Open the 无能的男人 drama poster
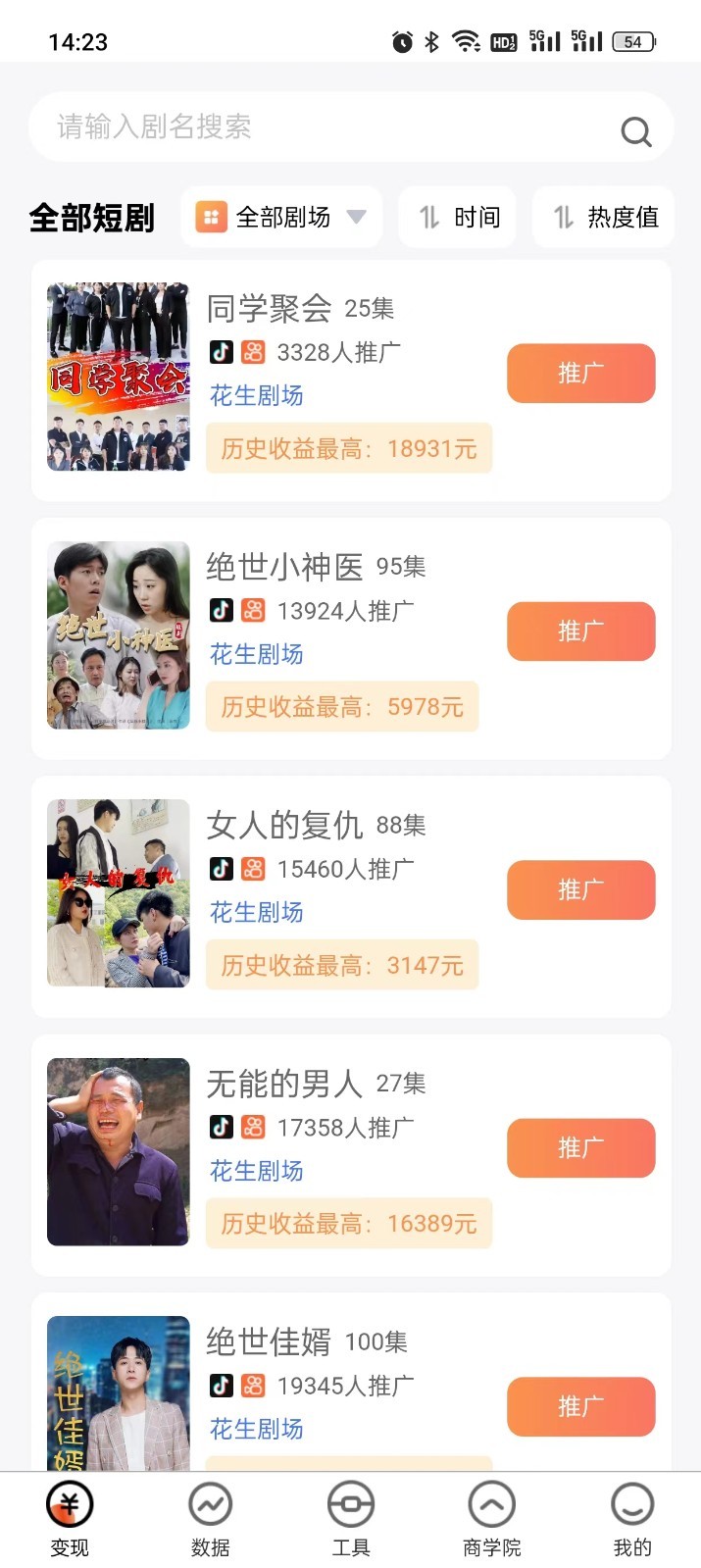 point(119,1152)
